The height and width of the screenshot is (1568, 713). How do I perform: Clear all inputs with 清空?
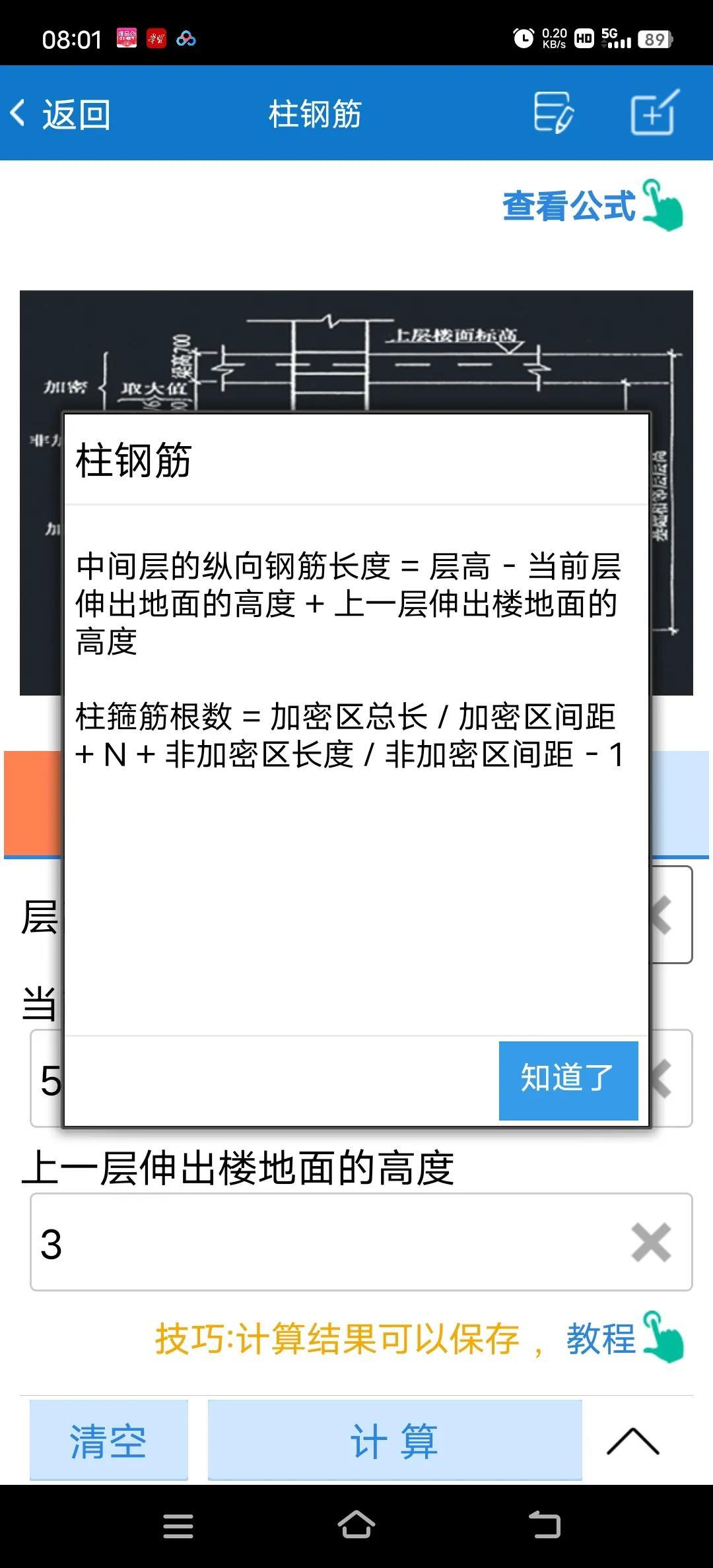109,1441
